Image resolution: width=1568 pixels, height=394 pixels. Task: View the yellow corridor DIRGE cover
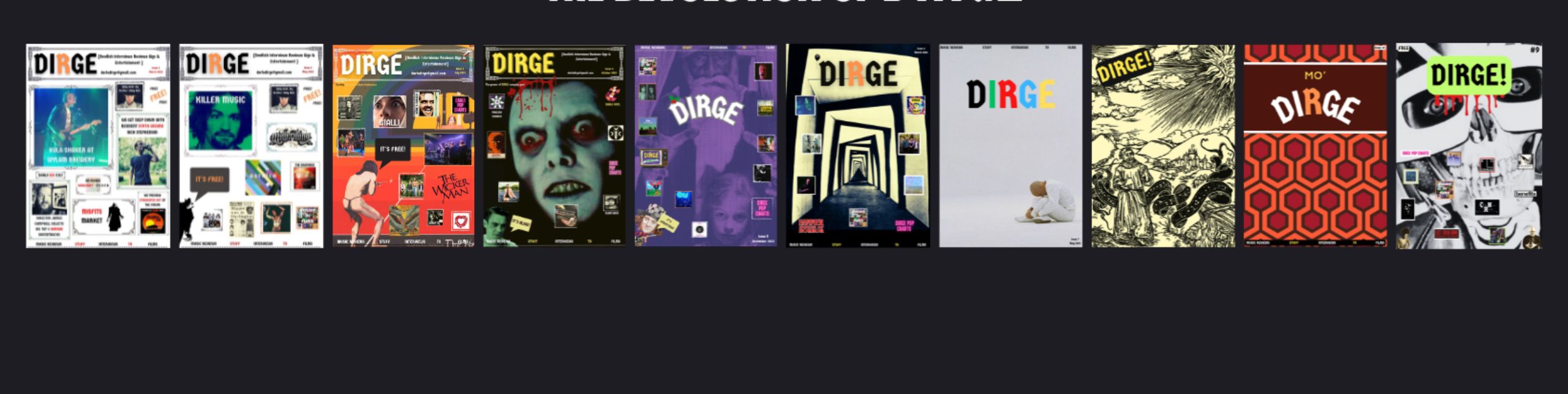coord(858,146)
